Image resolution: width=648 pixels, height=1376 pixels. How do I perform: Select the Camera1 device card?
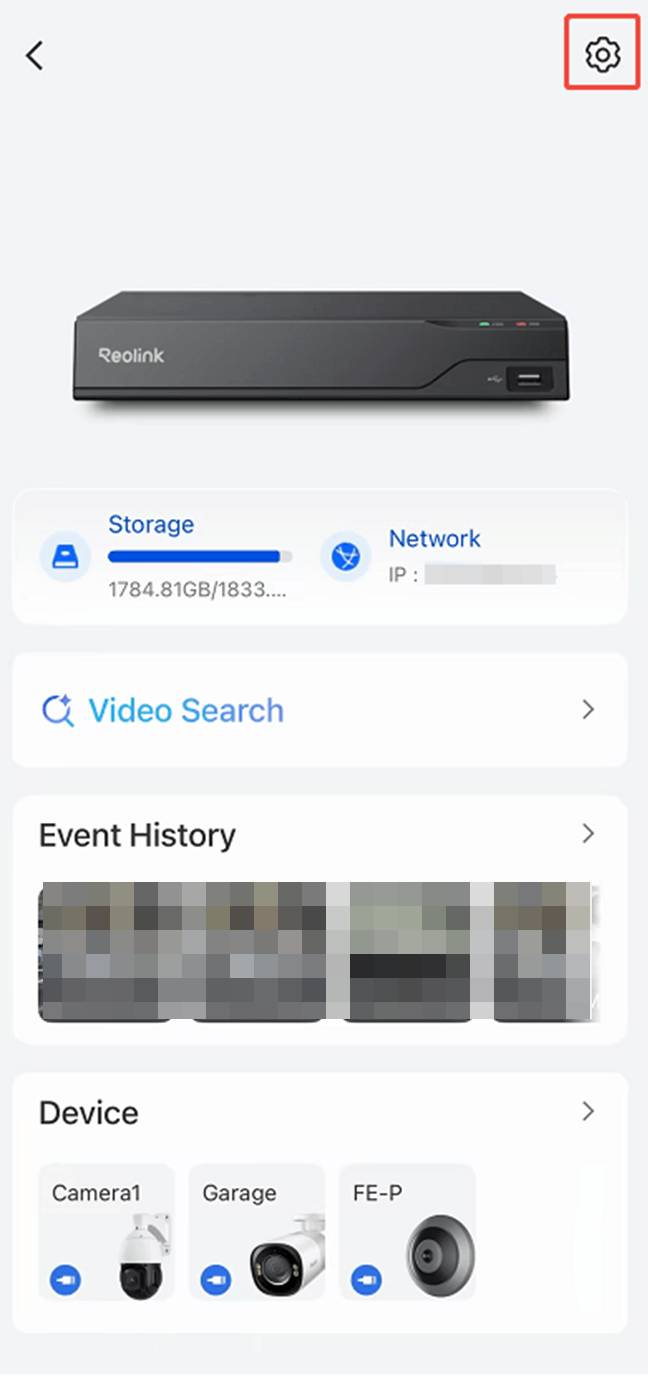(107, 1232)
